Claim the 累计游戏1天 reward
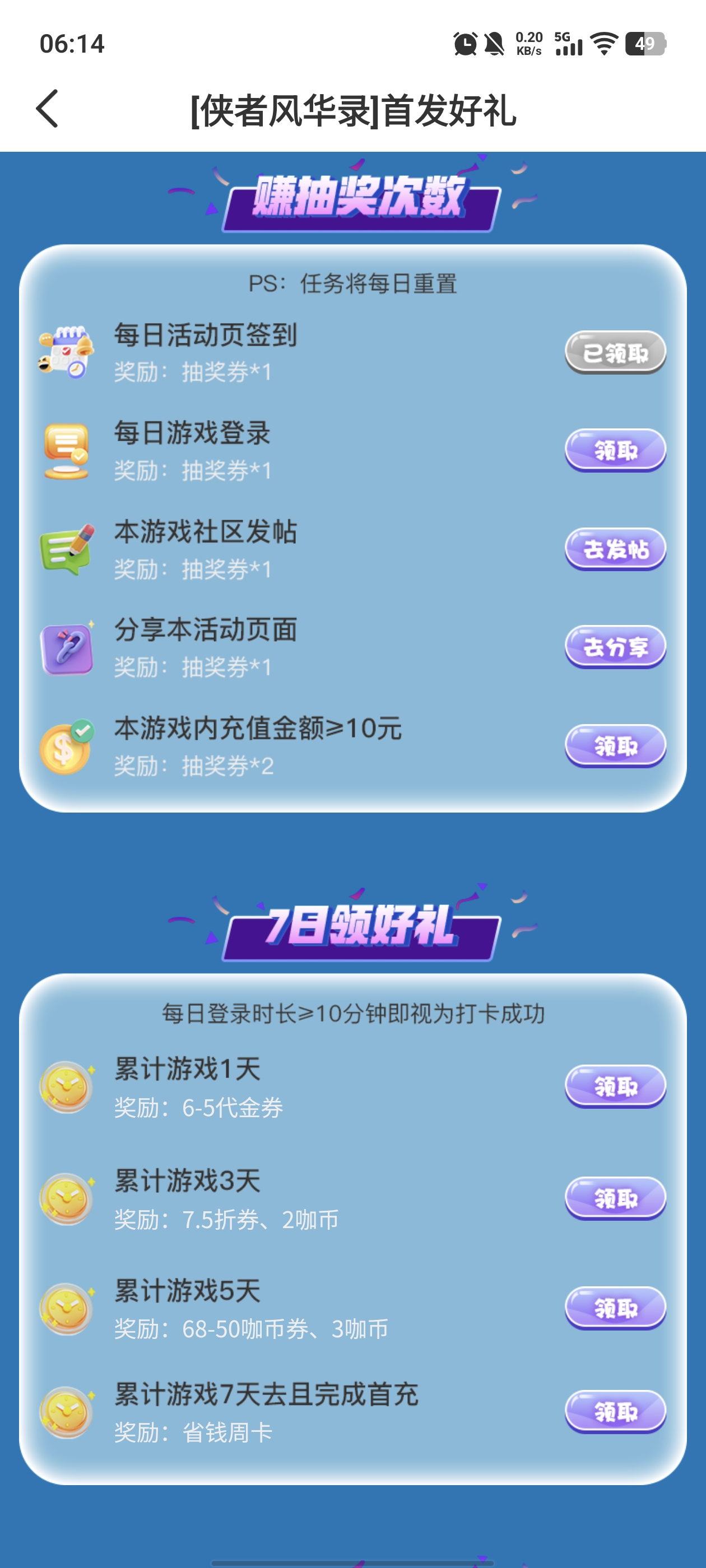The height and width of the screenshot is (1568, 706). pyautogui.click(x=615, y=1086)
